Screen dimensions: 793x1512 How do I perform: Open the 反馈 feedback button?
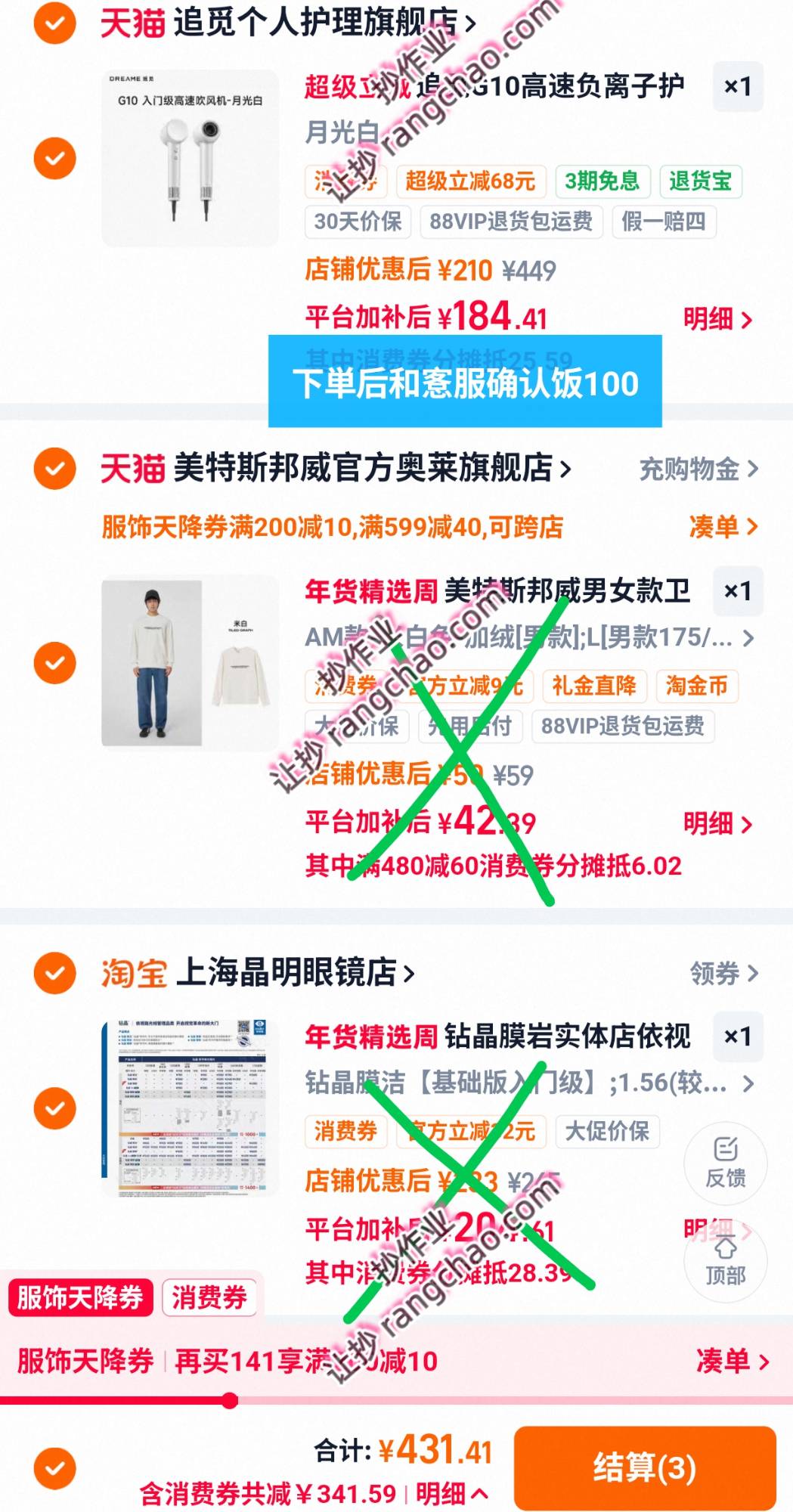pos(725,1163)
